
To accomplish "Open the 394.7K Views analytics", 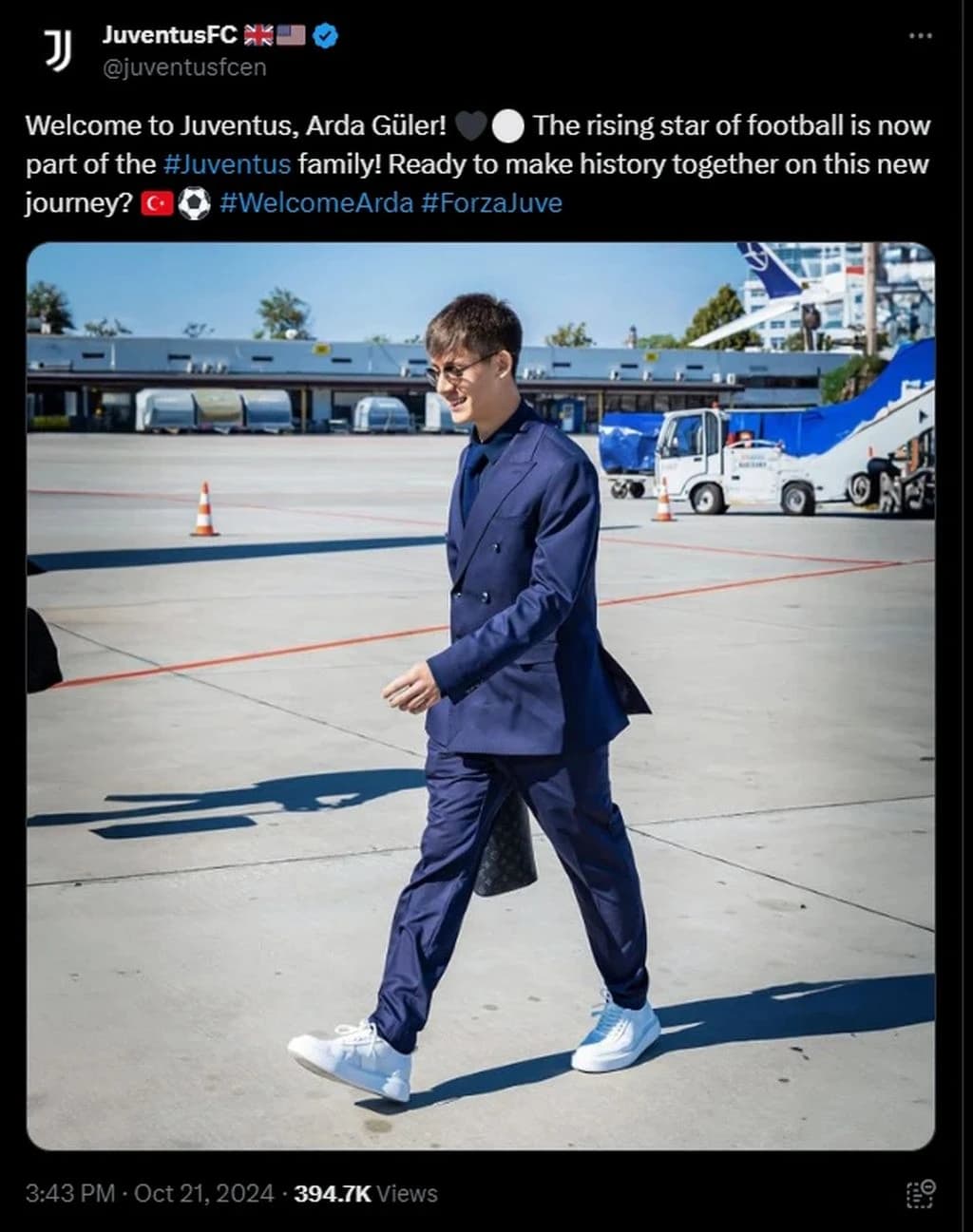I will (366, 1193).
